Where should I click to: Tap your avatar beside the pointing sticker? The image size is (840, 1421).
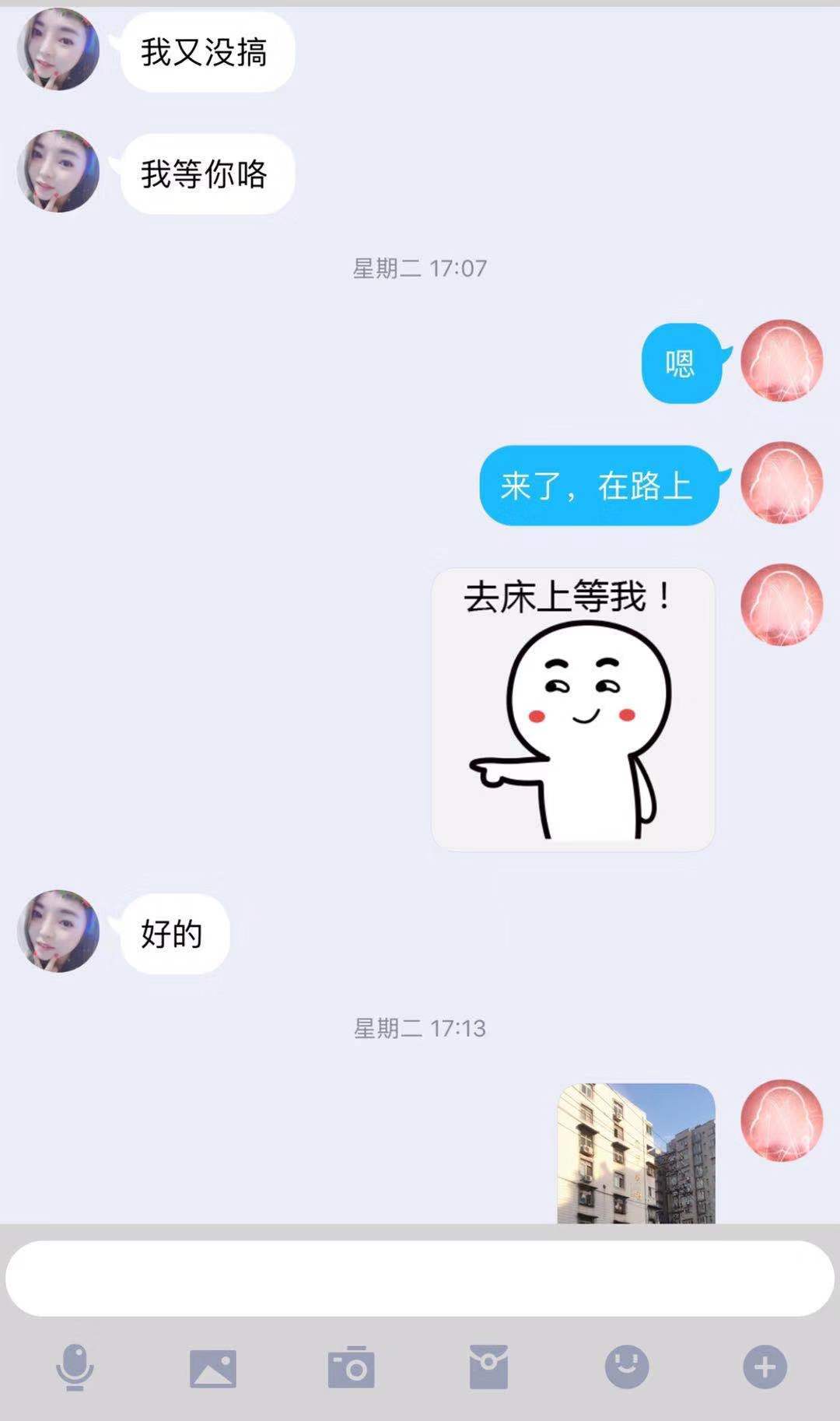tap(782, 605)
